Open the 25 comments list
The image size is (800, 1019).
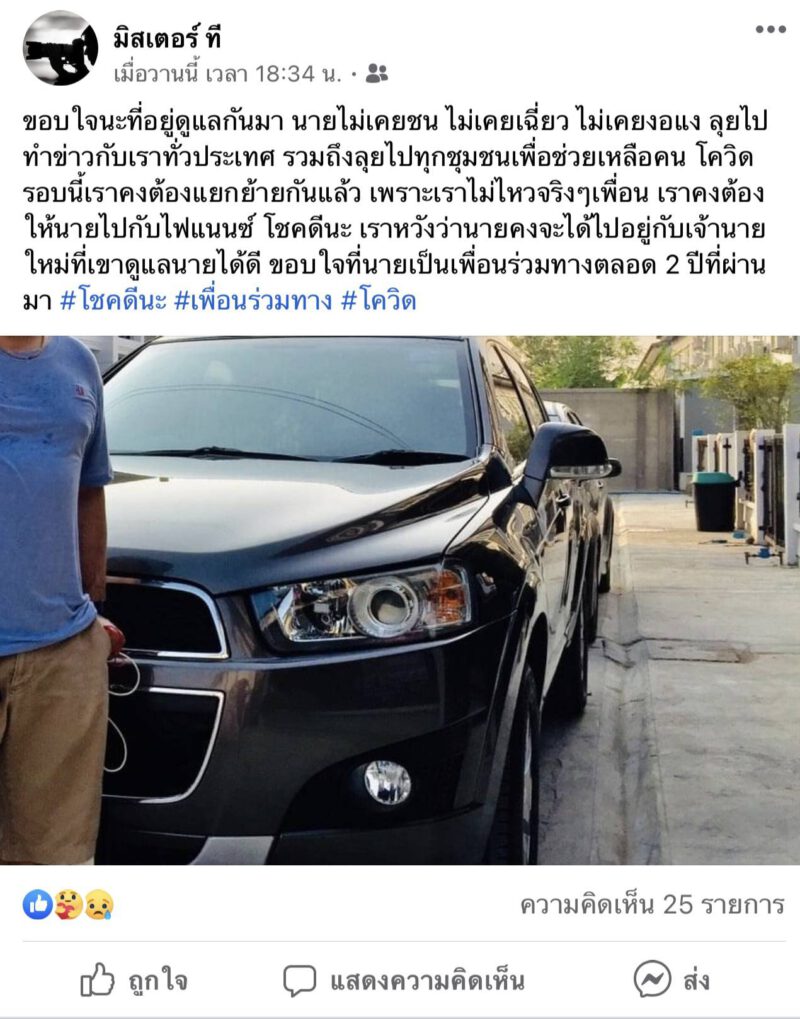click(651, 905)
